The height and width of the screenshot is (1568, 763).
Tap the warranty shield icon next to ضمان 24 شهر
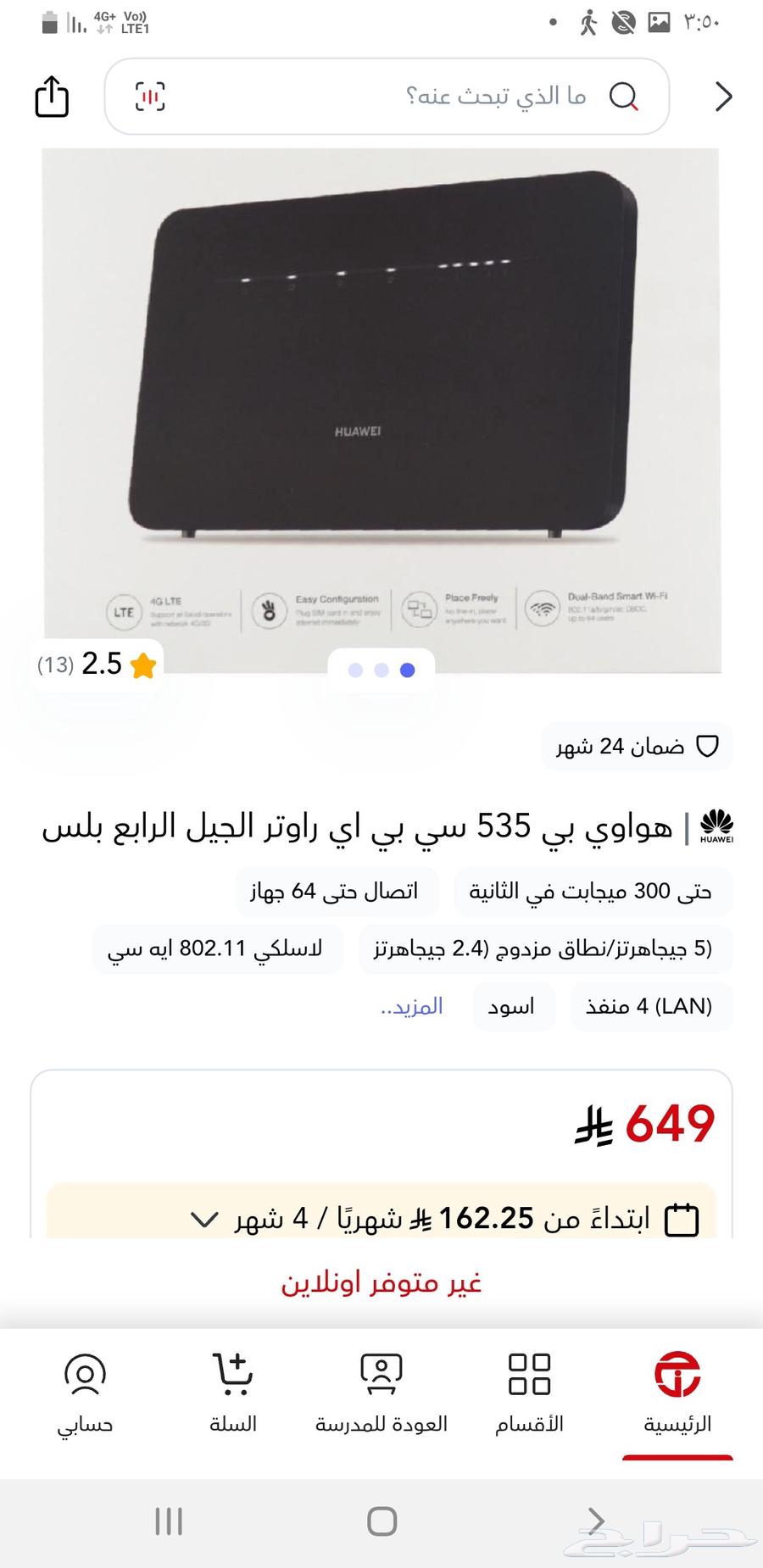(x=705, y=746)
